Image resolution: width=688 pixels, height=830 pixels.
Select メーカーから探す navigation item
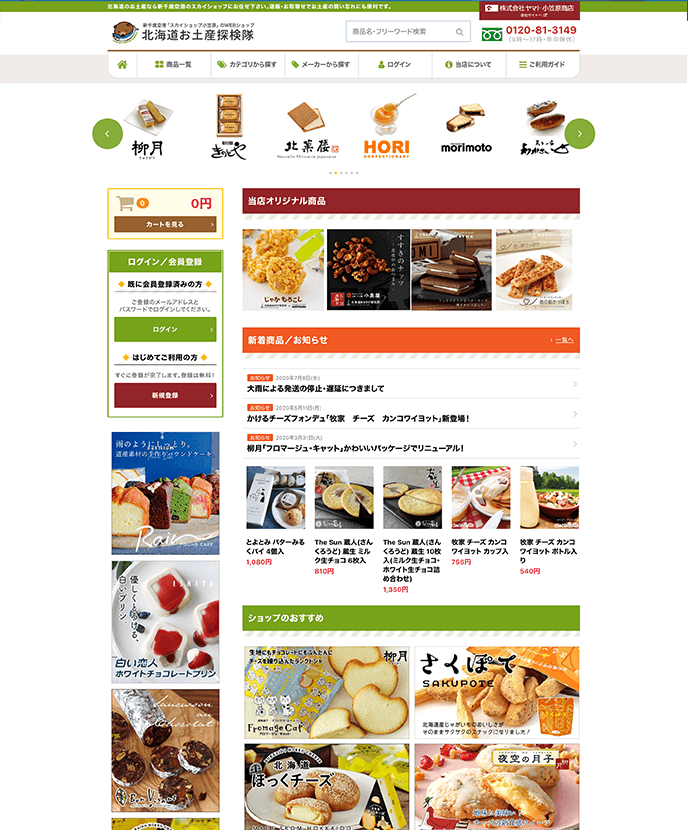coord(321,65)
